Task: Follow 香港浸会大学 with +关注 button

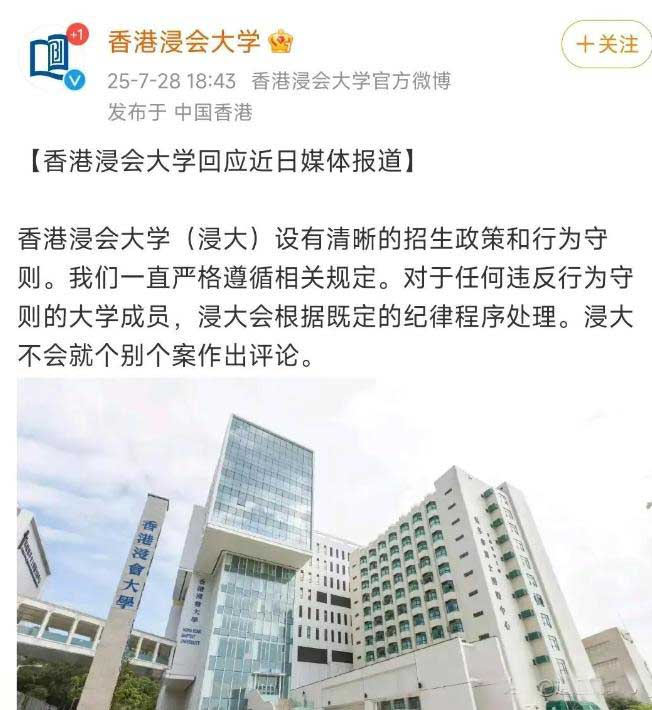Action: pos(604,44)
